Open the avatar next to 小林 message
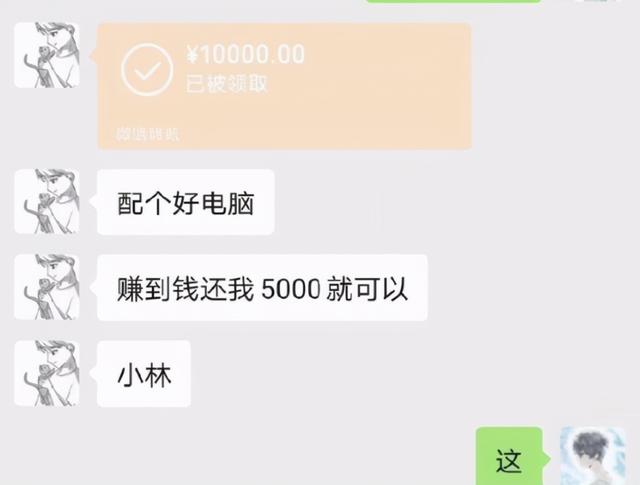The width and height of the screenshot is (640, 485). pyautogui.click(x=47, y=373)
